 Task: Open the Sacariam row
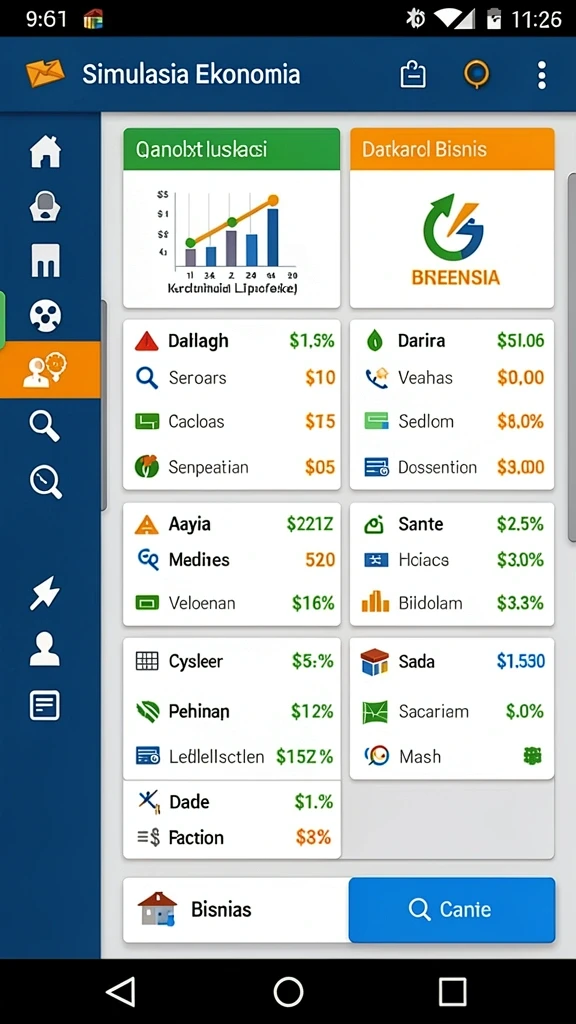452,711
